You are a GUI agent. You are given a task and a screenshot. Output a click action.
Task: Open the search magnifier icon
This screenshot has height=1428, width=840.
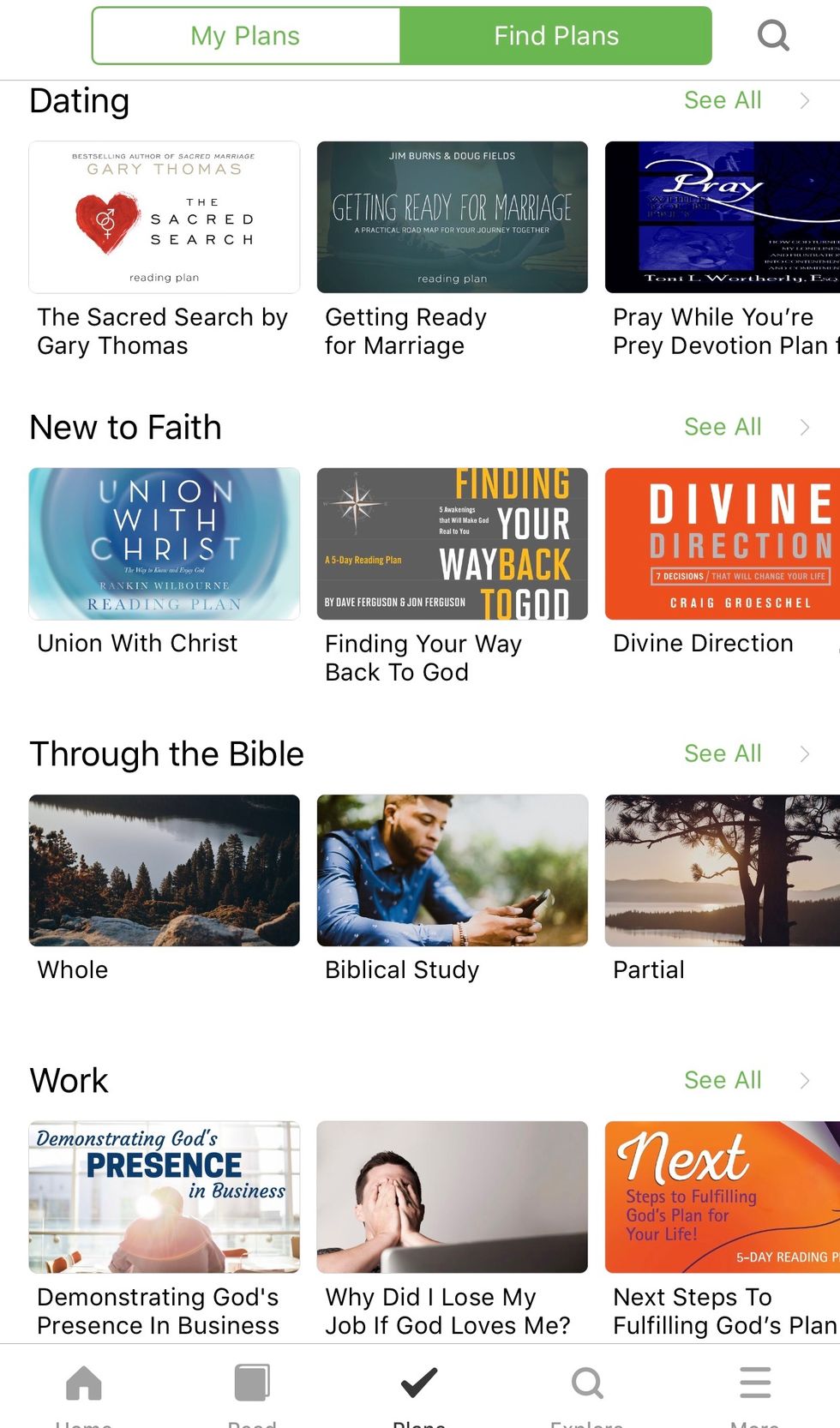point(773,36)
